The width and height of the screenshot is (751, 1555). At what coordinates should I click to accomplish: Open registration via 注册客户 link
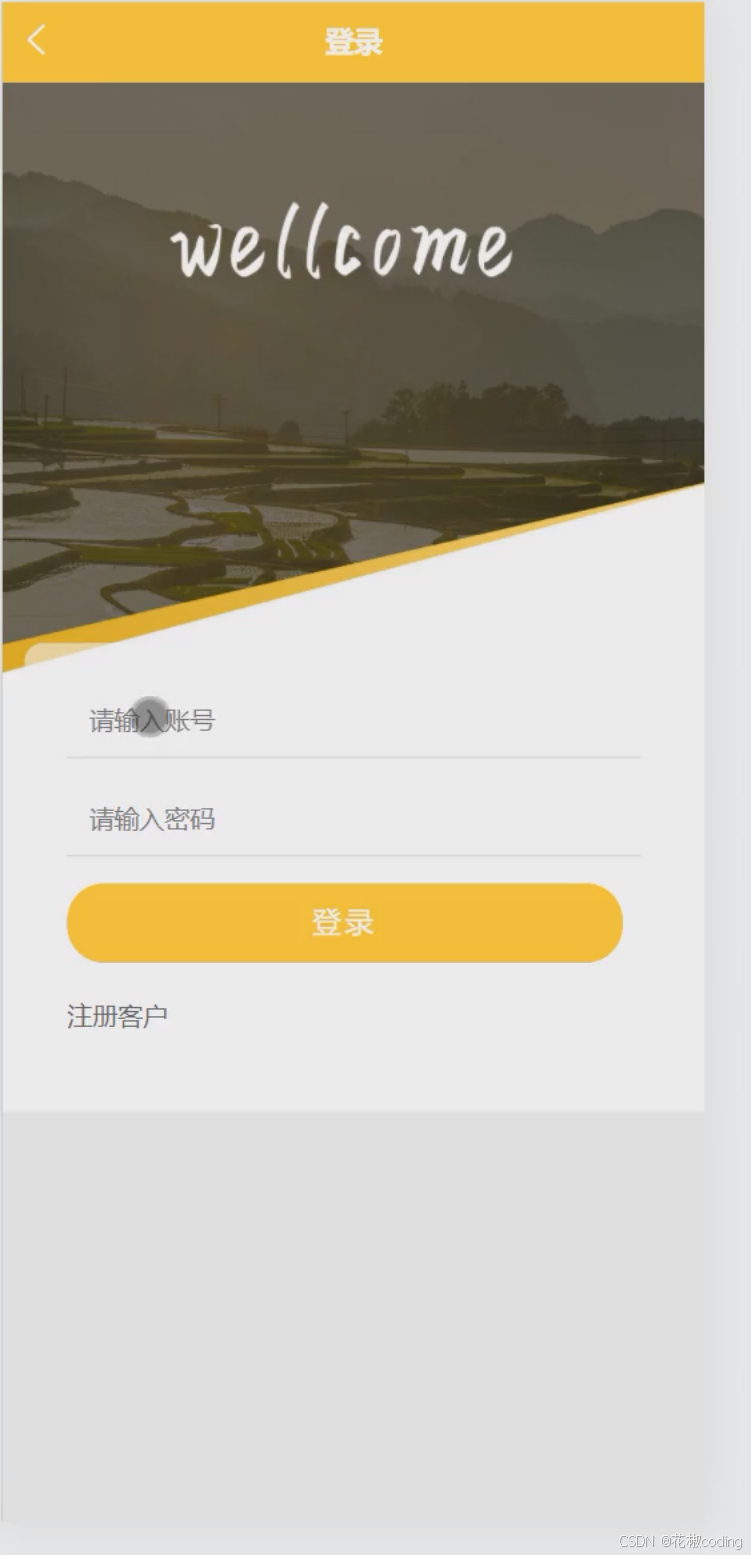117,1014
